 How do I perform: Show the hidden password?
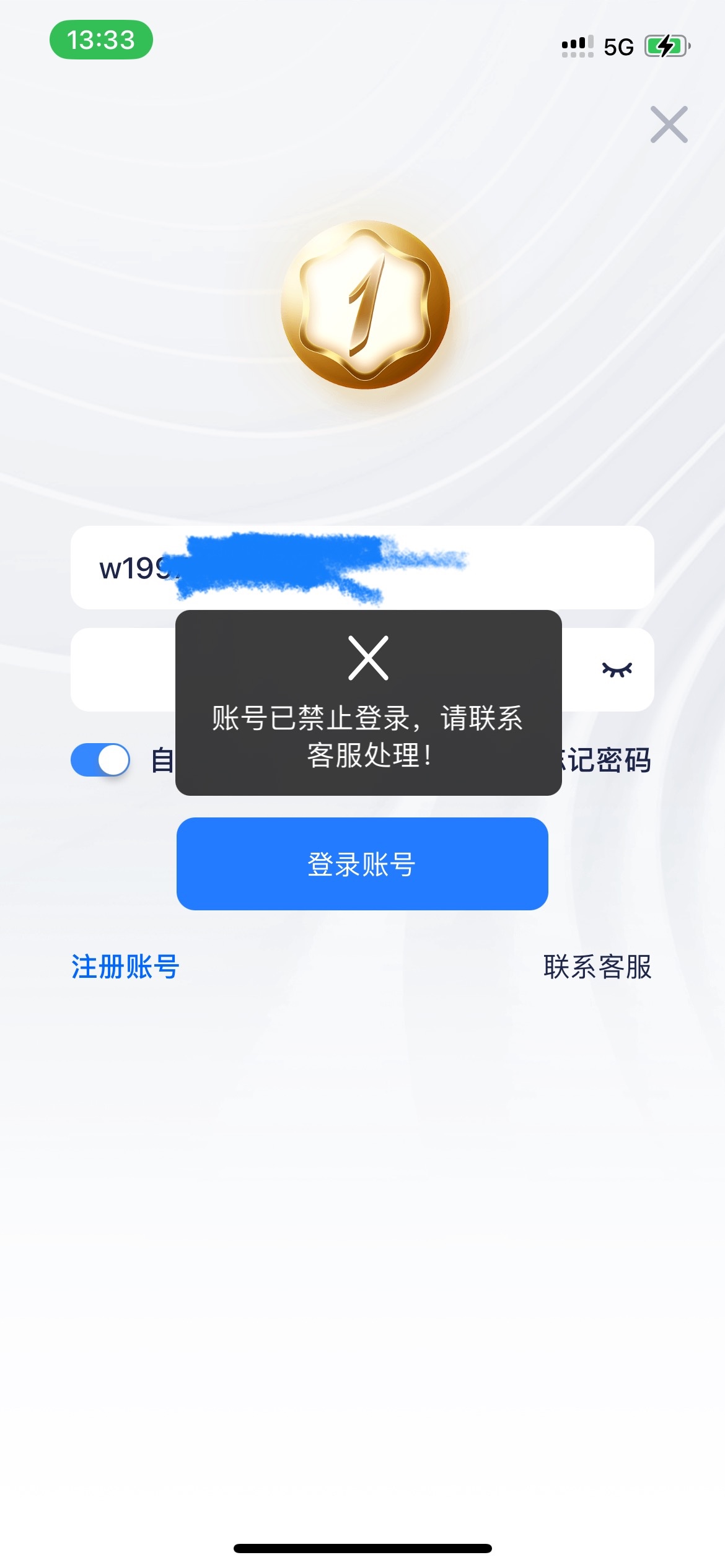pos(617,669)
